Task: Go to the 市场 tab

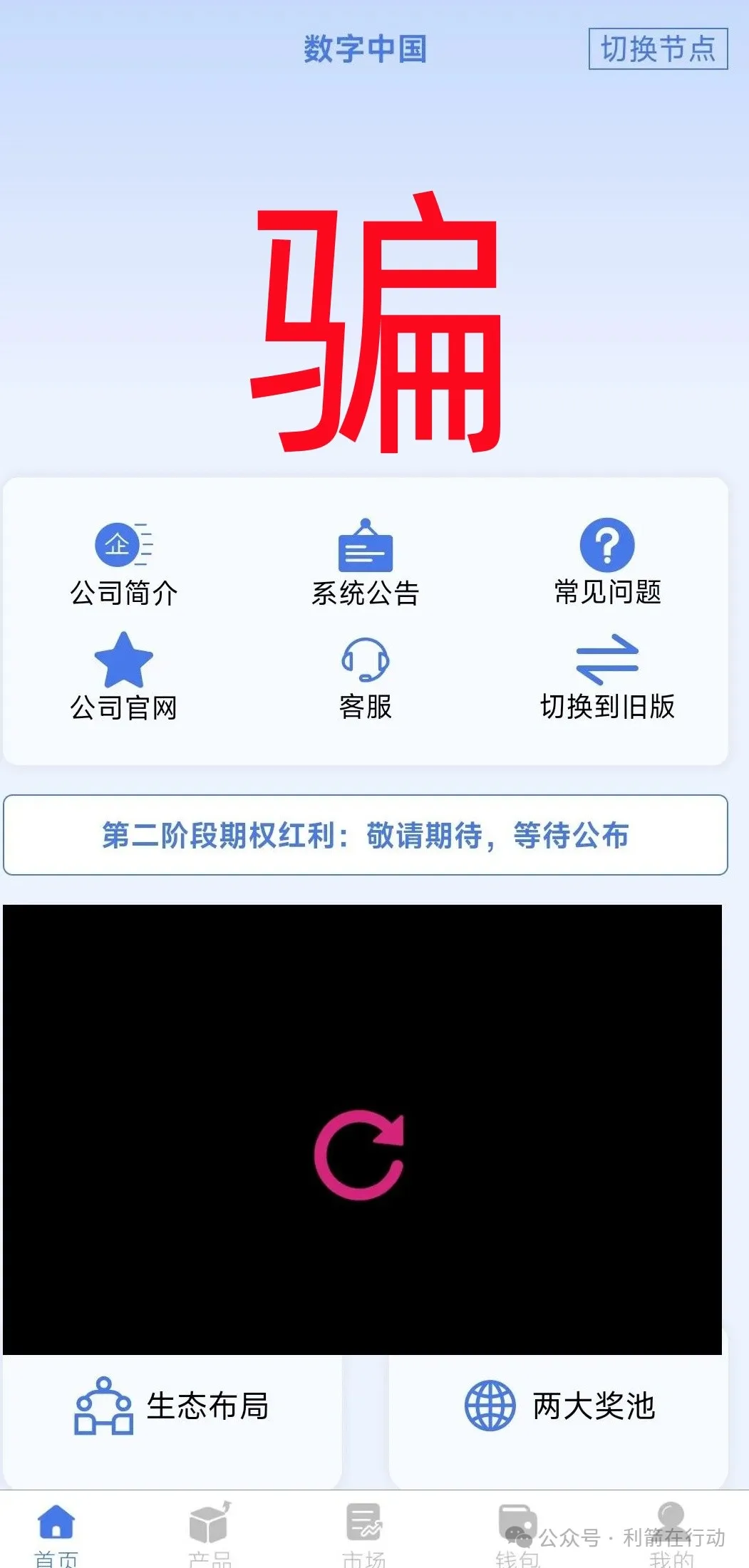Action: coord(364,1534)
